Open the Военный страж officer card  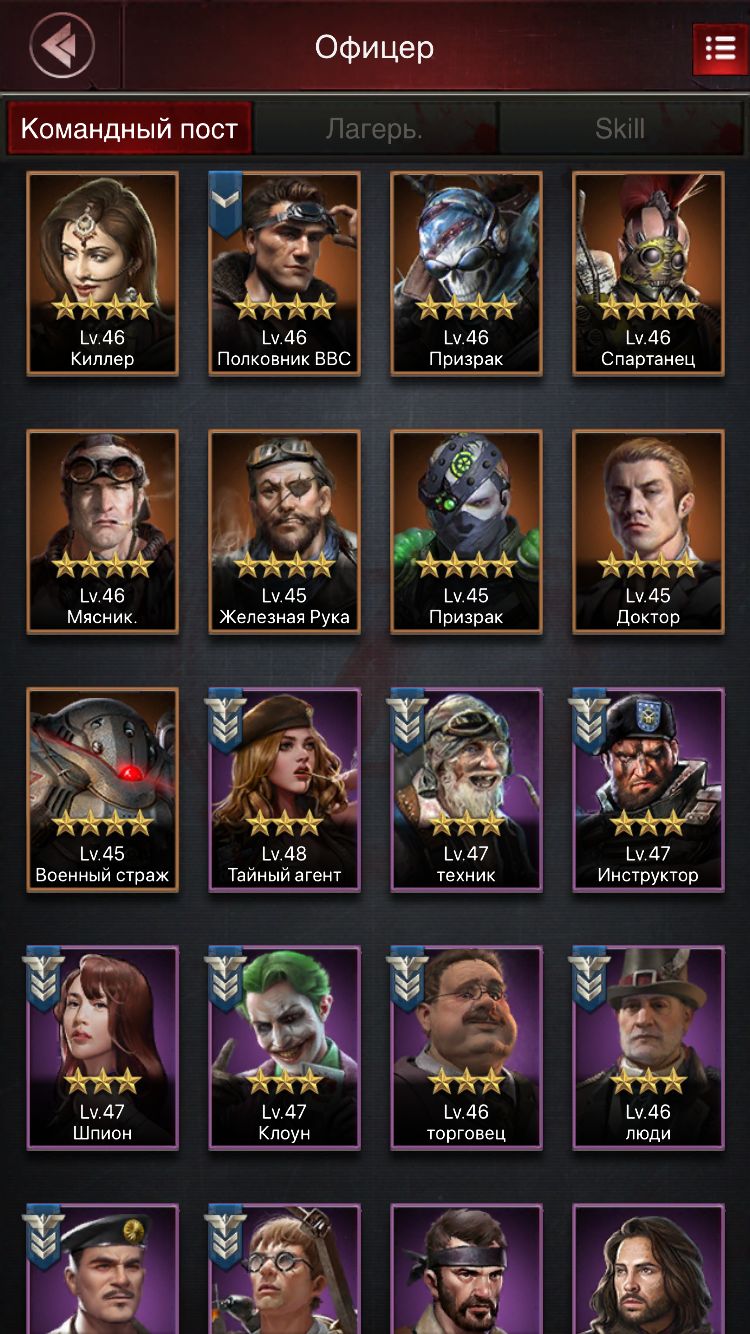[x=102, y=790]
